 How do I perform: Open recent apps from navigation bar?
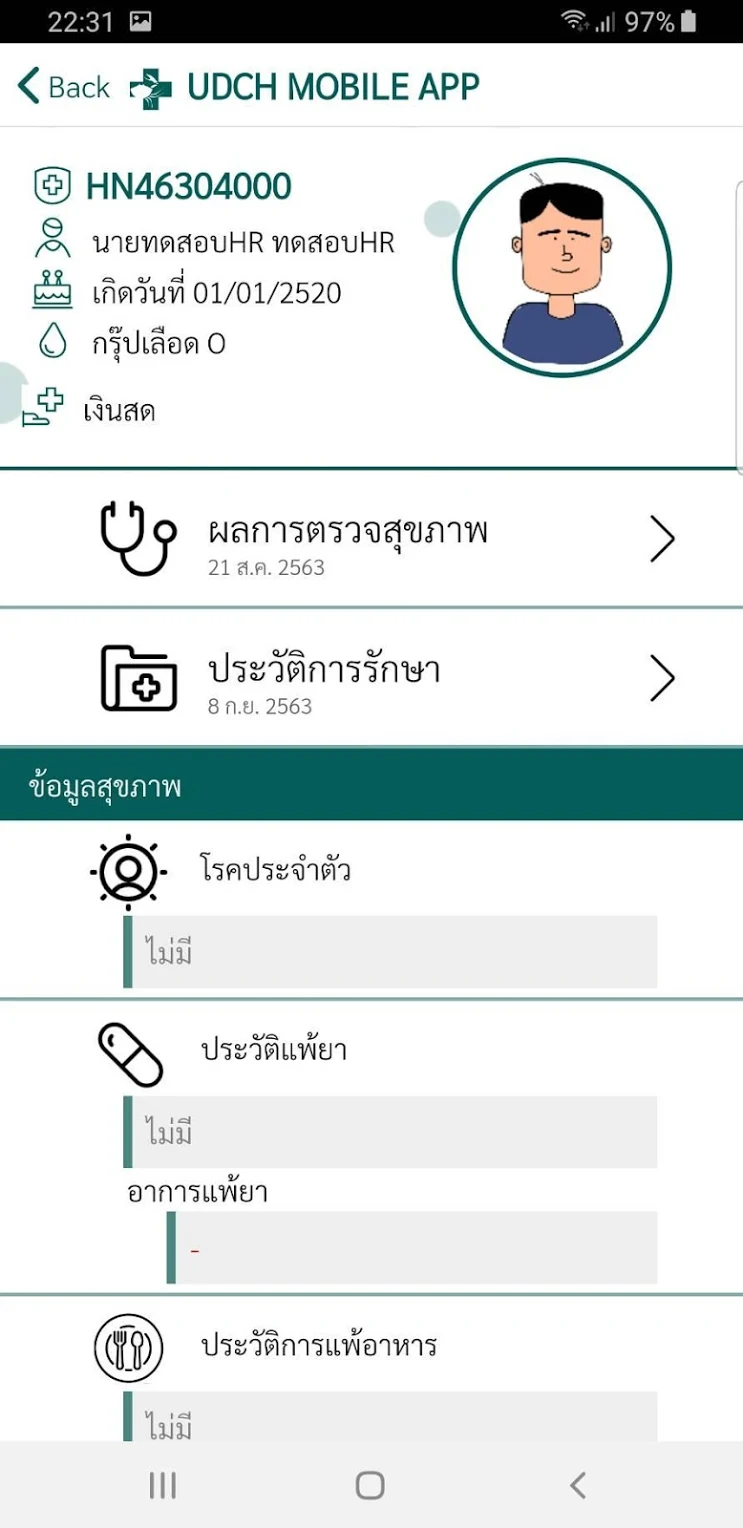pyautogui.click(x=162, y=1485)
